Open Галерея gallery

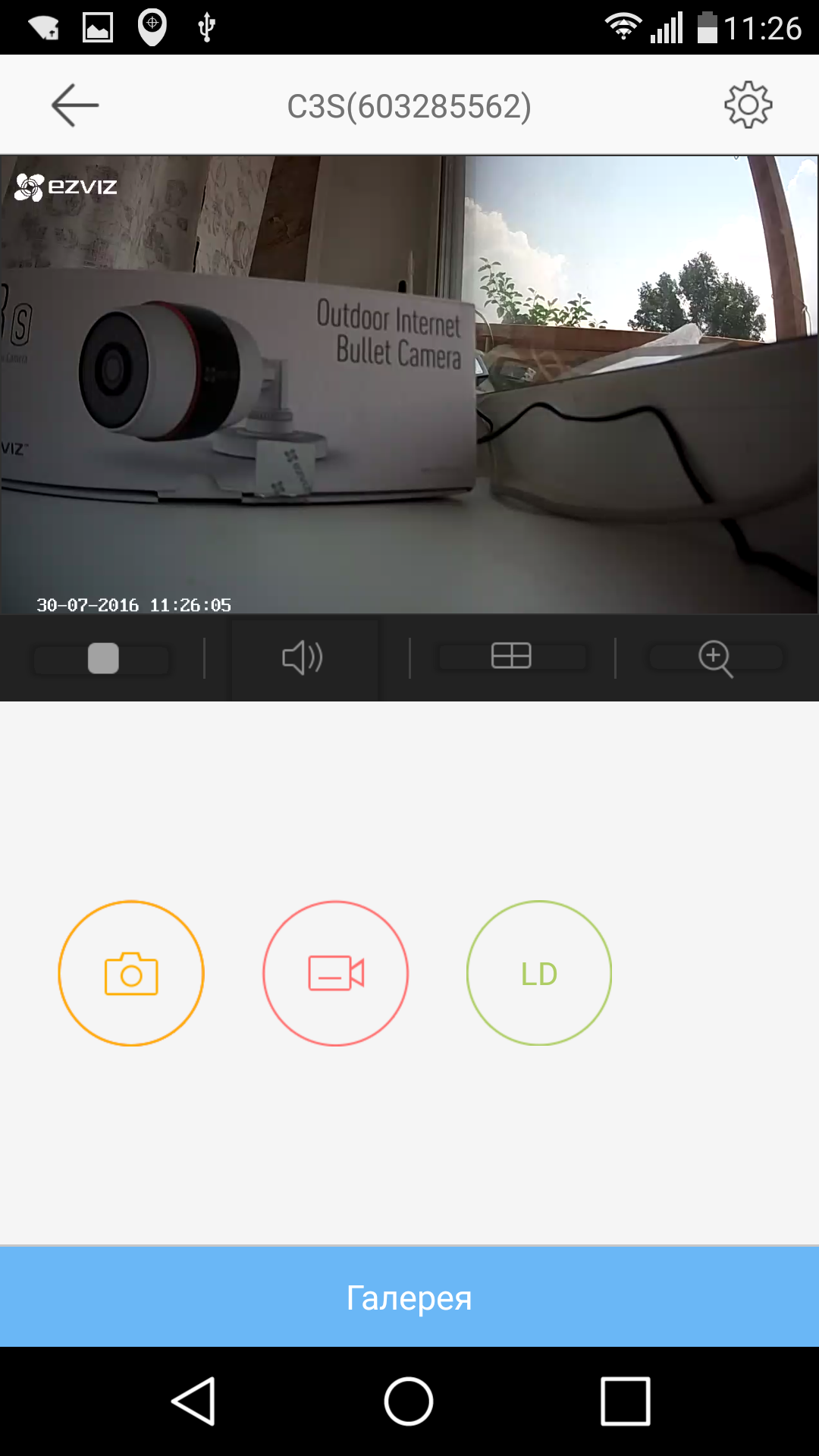[x=409, y=1298]
